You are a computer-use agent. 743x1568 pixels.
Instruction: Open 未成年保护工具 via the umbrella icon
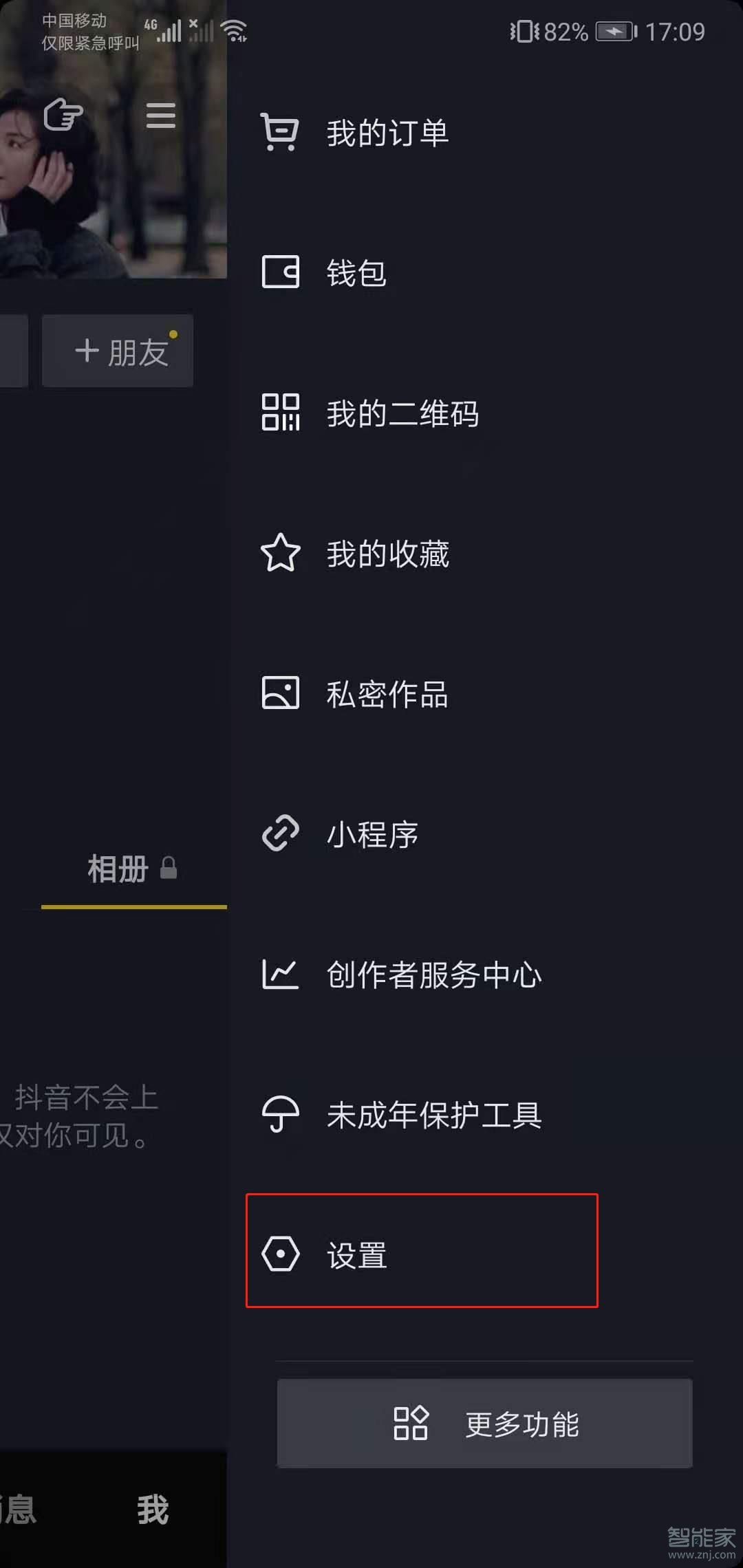click(279, 1114)
